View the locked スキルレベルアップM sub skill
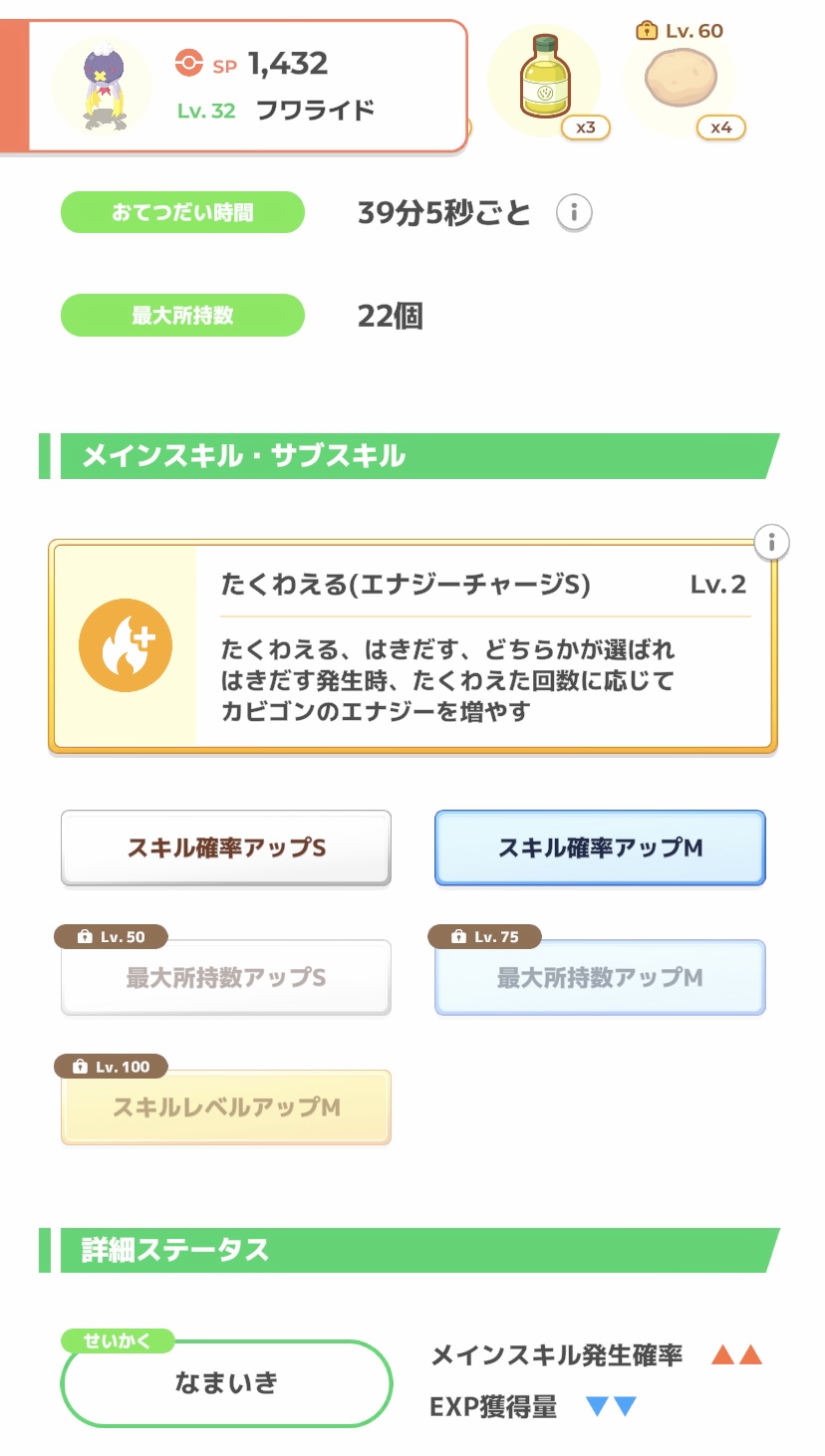Image resolution: width=825 pixels, height=1456 pixels. [x=226, y=1107]
